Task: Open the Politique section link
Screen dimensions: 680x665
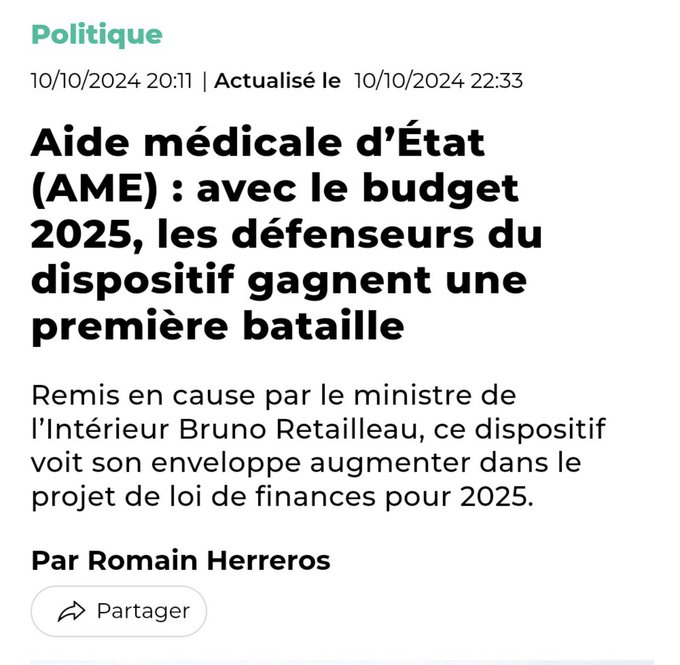Action: pyautogui.click(x=96, y=35)
